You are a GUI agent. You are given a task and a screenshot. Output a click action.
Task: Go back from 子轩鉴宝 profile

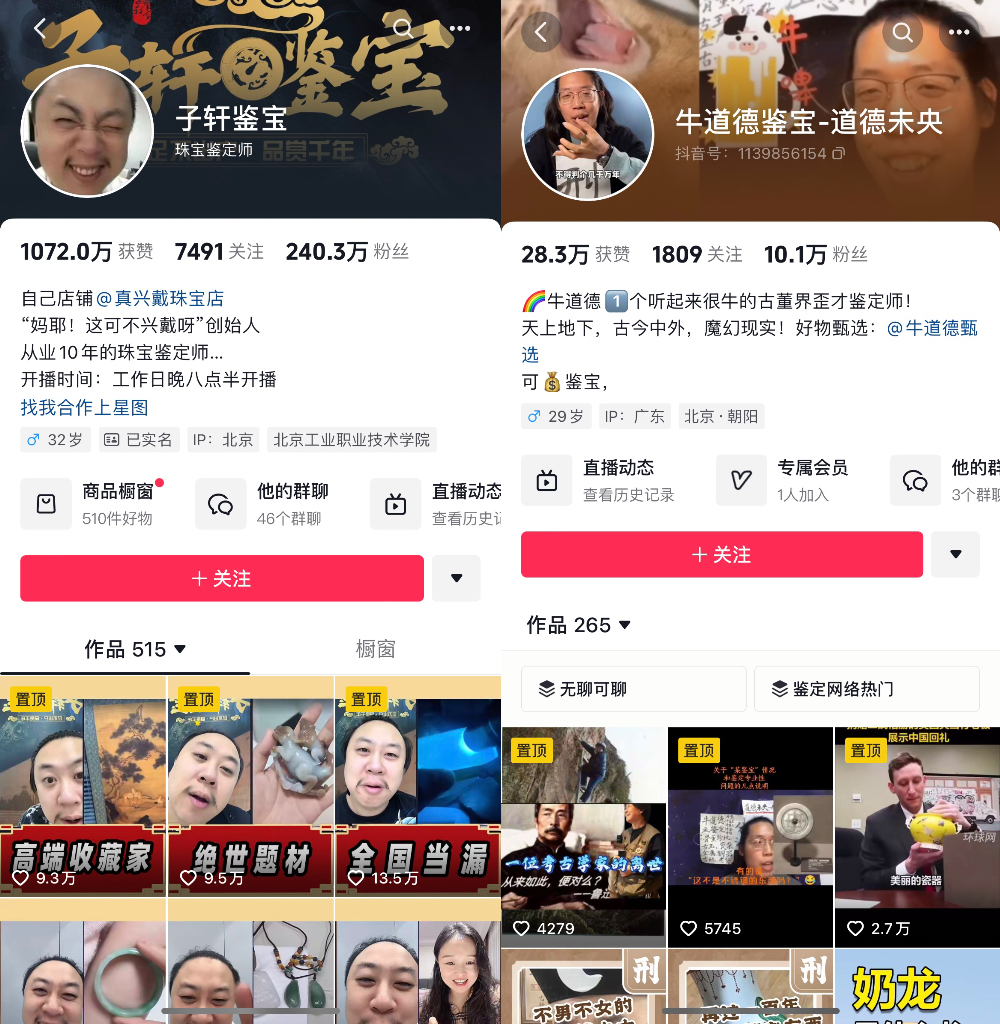tap(41, 28)
